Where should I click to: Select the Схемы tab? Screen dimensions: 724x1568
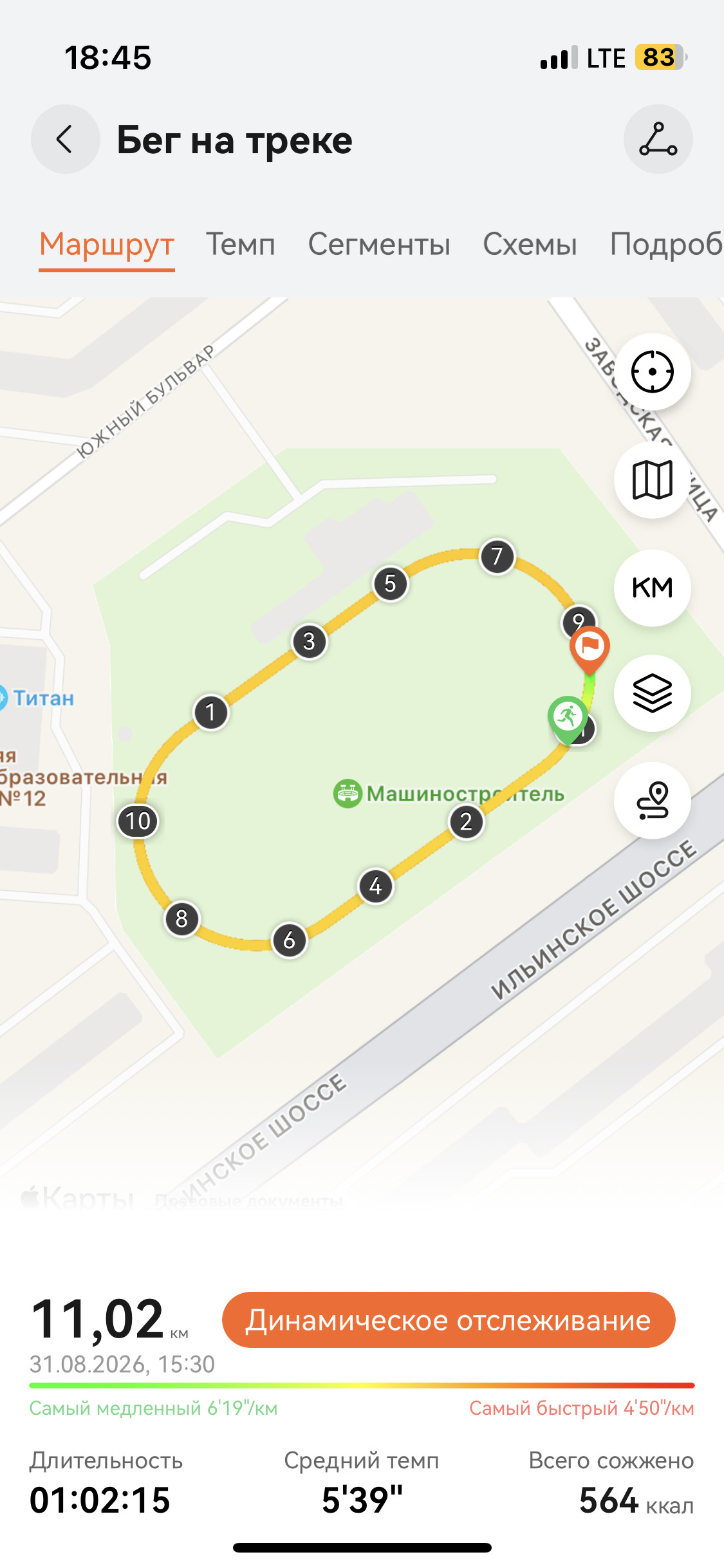(530, 245)
